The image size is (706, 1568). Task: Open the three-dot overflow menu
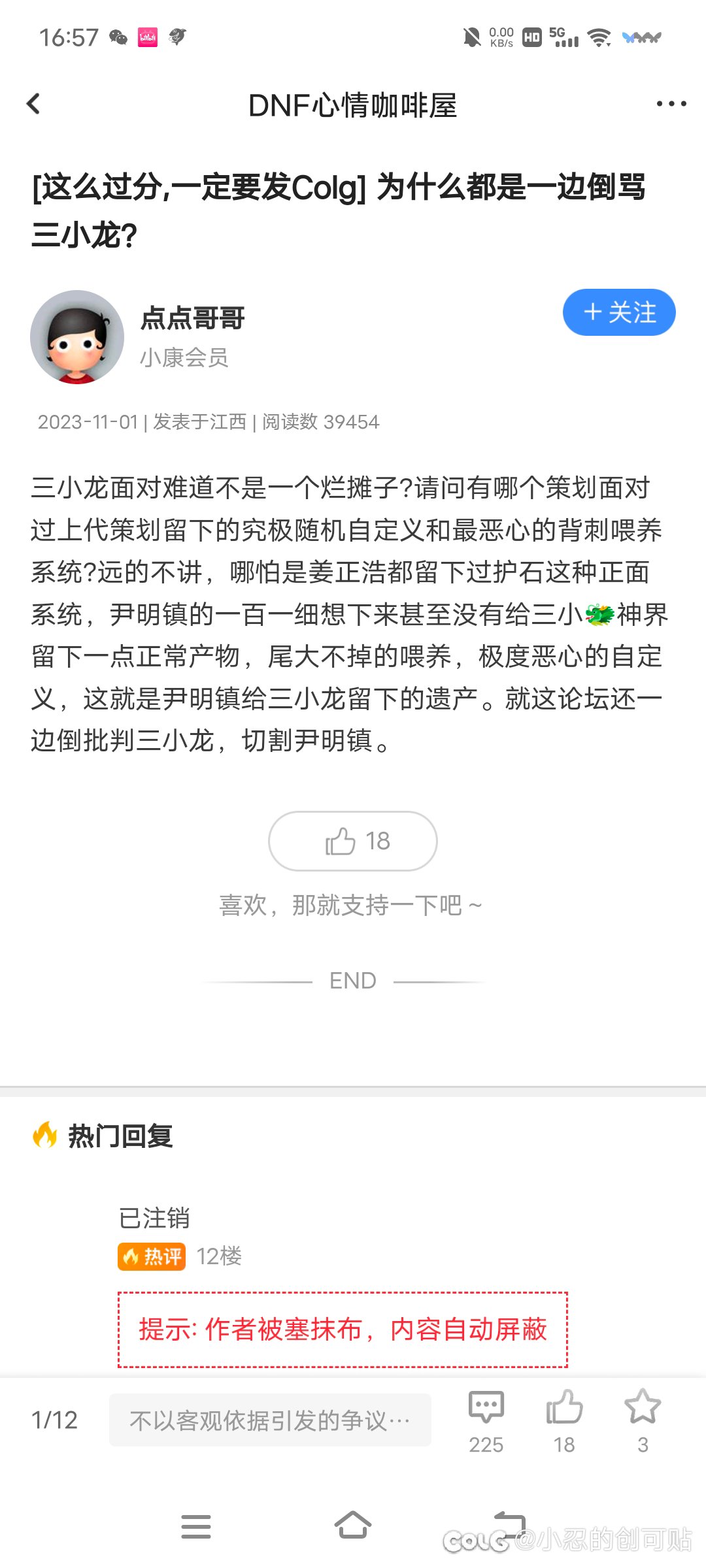tap(671, 104)
